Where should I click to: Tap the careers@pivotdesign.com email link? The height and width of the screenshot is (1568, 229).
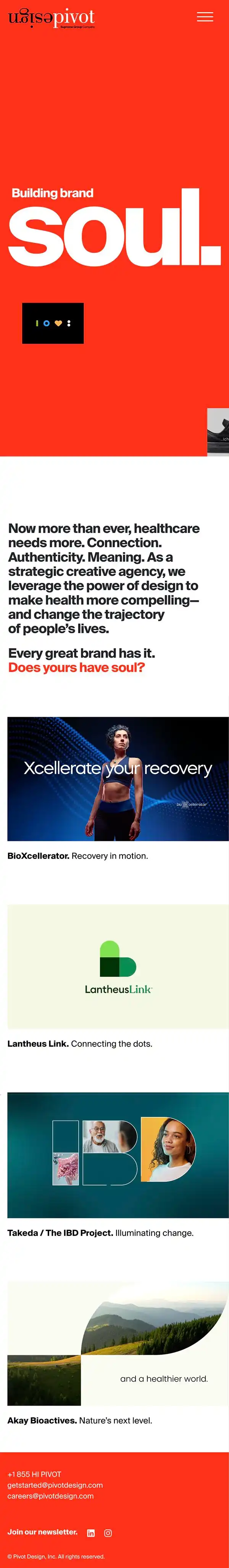click(x=50, y=1496)
